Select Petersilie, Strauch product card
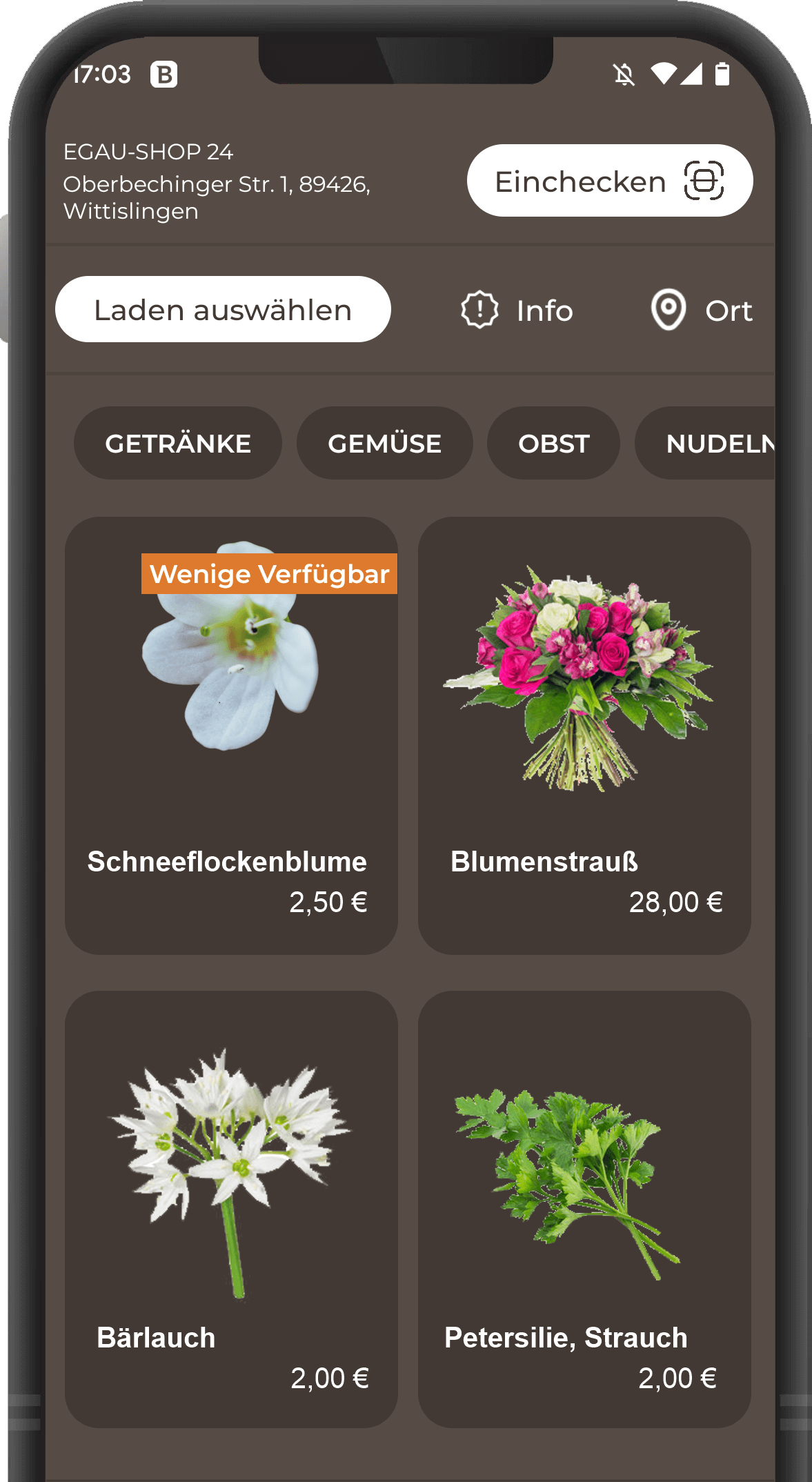Viewport: 812px width, 1482px height. click(x=584, y=1209)
